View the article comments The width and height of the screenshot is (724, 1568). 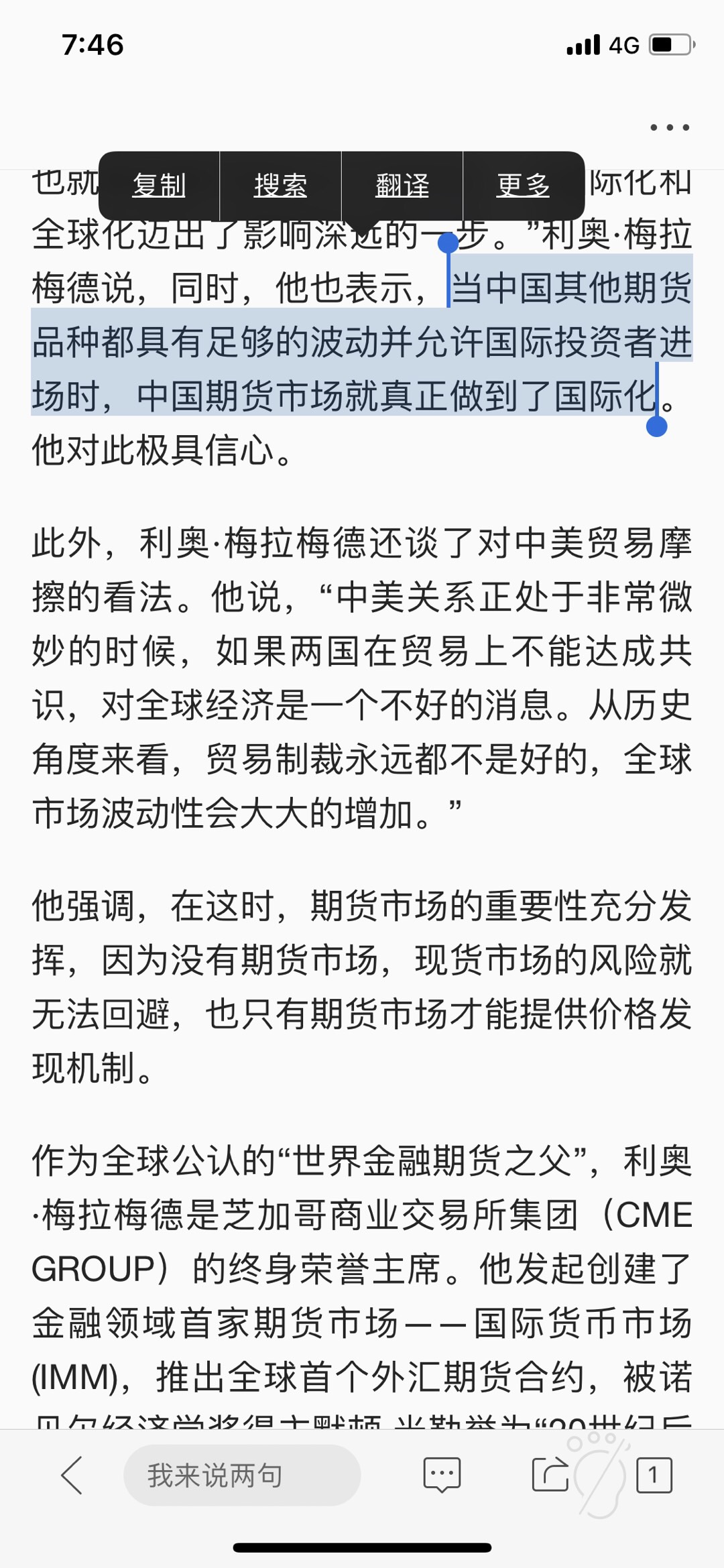click(x=442, y=1475)
